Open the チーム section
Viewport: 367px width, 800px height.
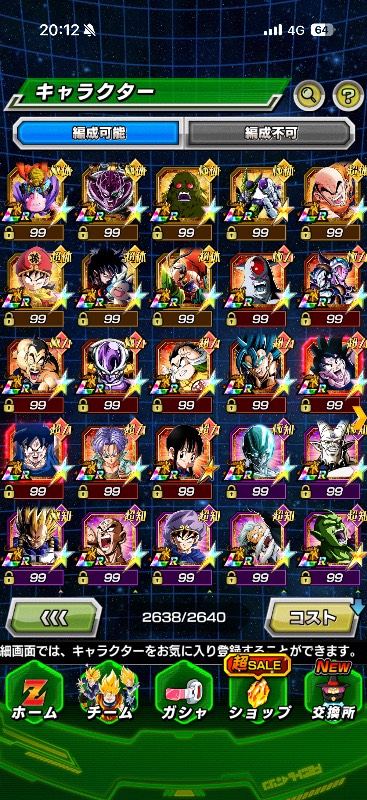(108, 694)
